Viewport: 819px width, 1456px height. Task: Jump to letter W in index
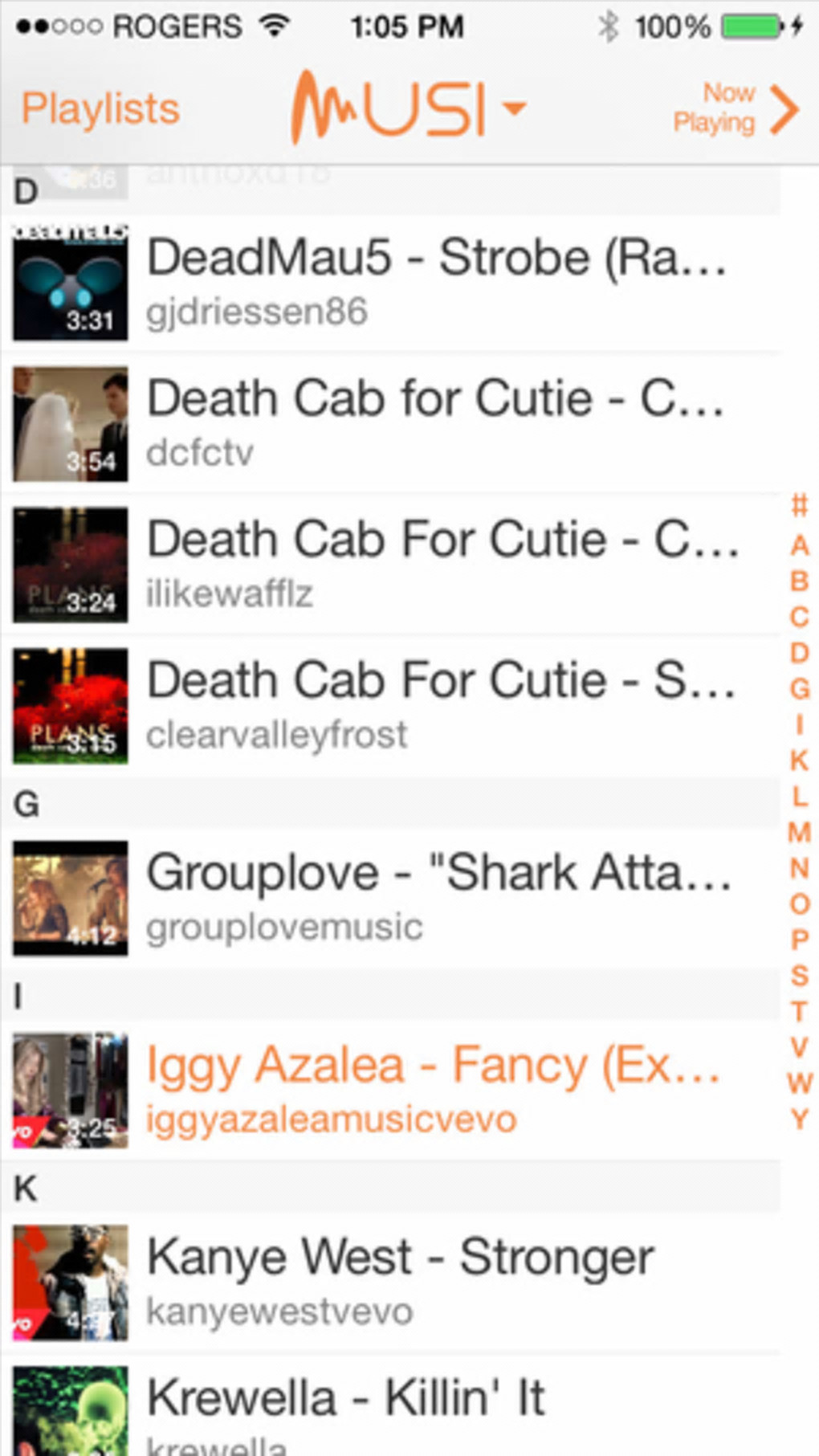tap(799, 1083)
